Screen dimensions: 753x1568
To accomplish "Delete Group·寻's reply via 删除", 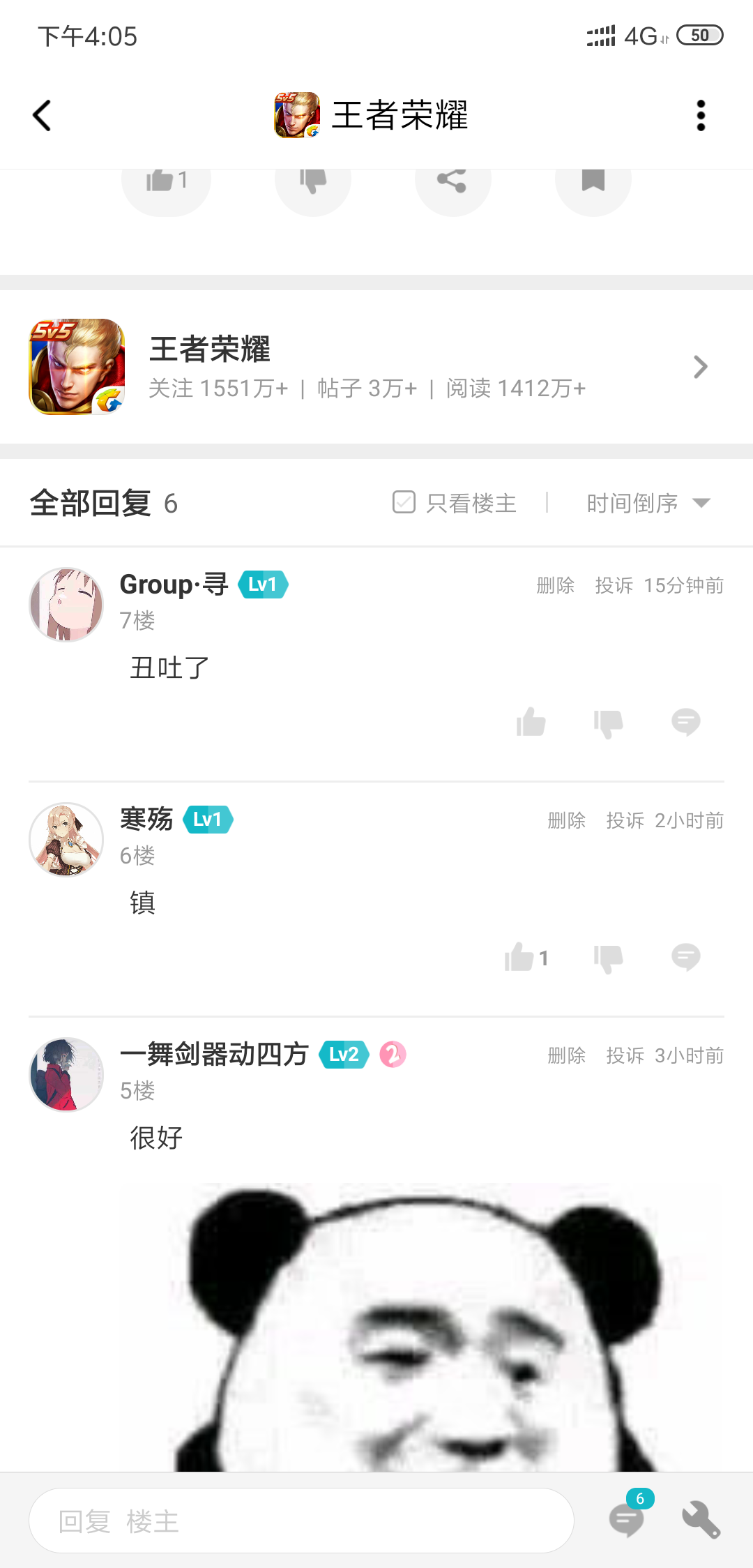I will [556, 586].
